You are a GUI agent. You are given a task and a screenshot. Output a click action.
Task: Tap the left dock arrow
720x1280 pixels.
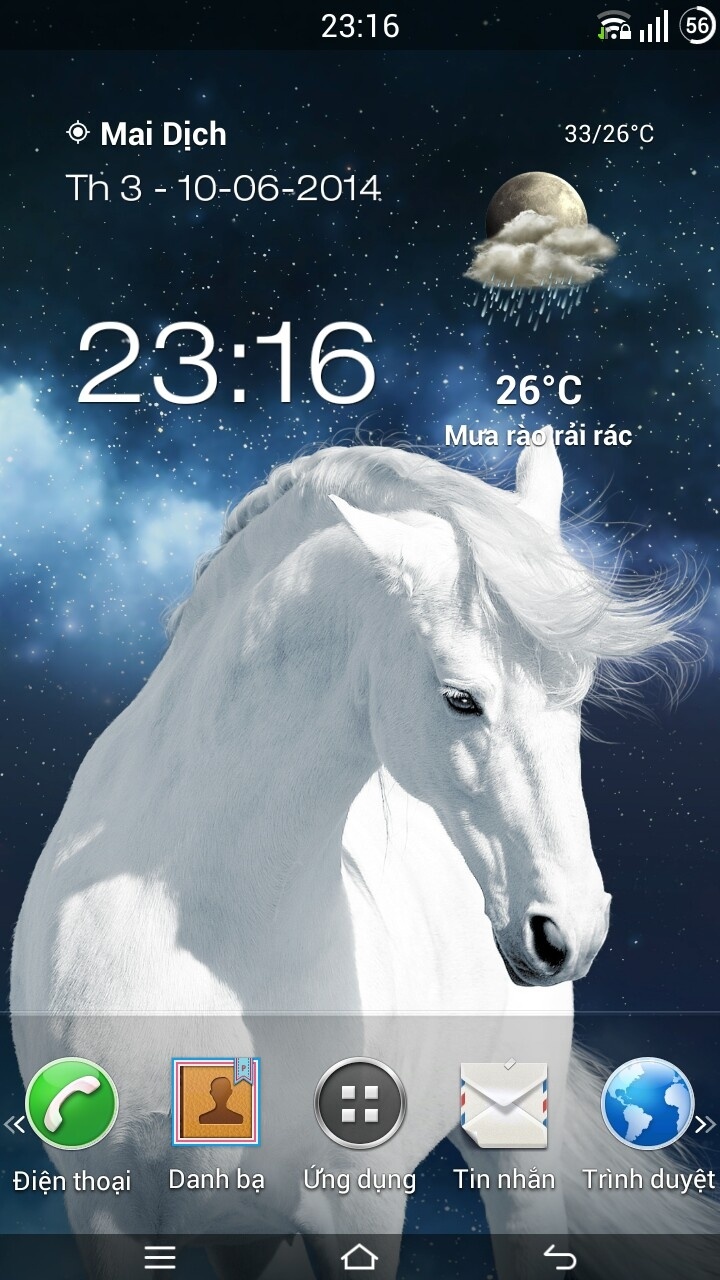click(x=13, y=1124)
